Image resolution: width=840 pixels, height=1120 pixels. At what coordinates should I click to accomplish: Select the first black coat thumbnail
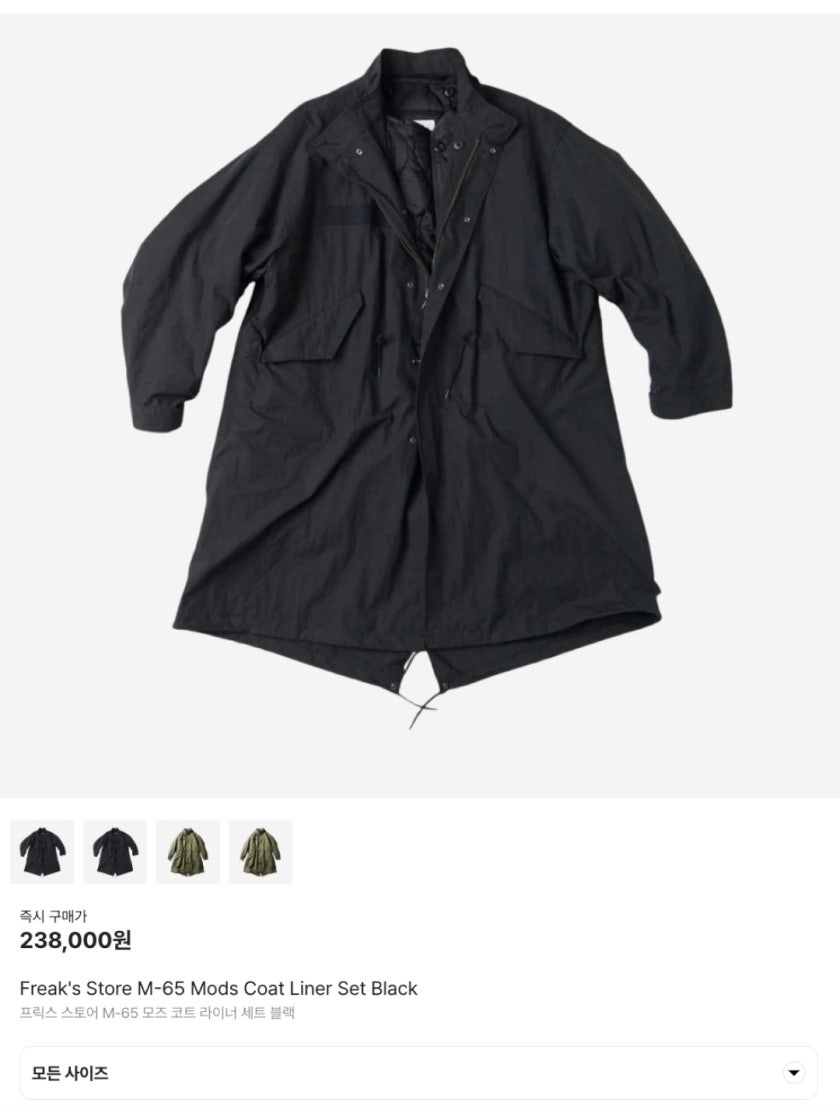41,851
